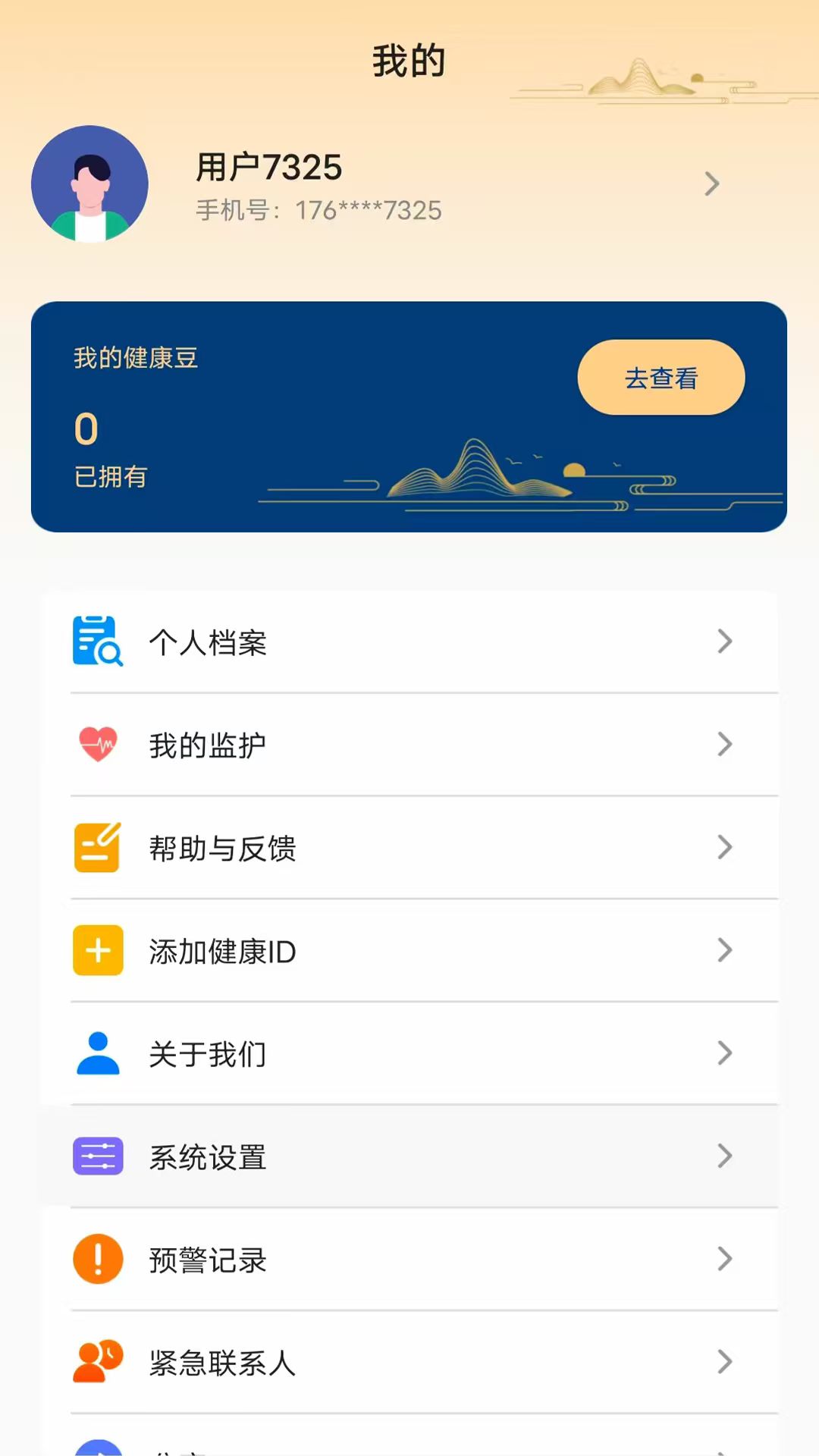Expand the arrow on the 我的监护 row
Screen dimensions: 819x1456
tap(725, 744)
